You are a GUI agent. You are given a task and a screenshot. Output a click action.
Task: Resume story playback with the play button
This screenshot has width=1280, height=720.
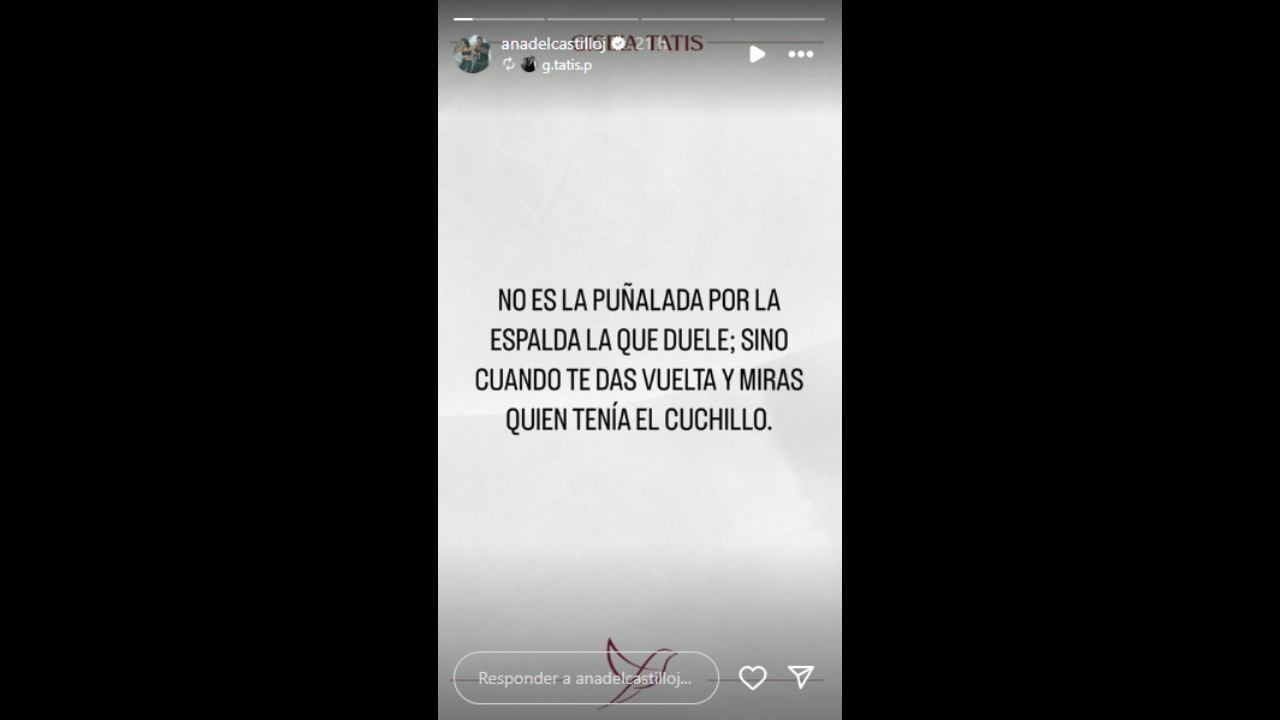tap(757, 54)
